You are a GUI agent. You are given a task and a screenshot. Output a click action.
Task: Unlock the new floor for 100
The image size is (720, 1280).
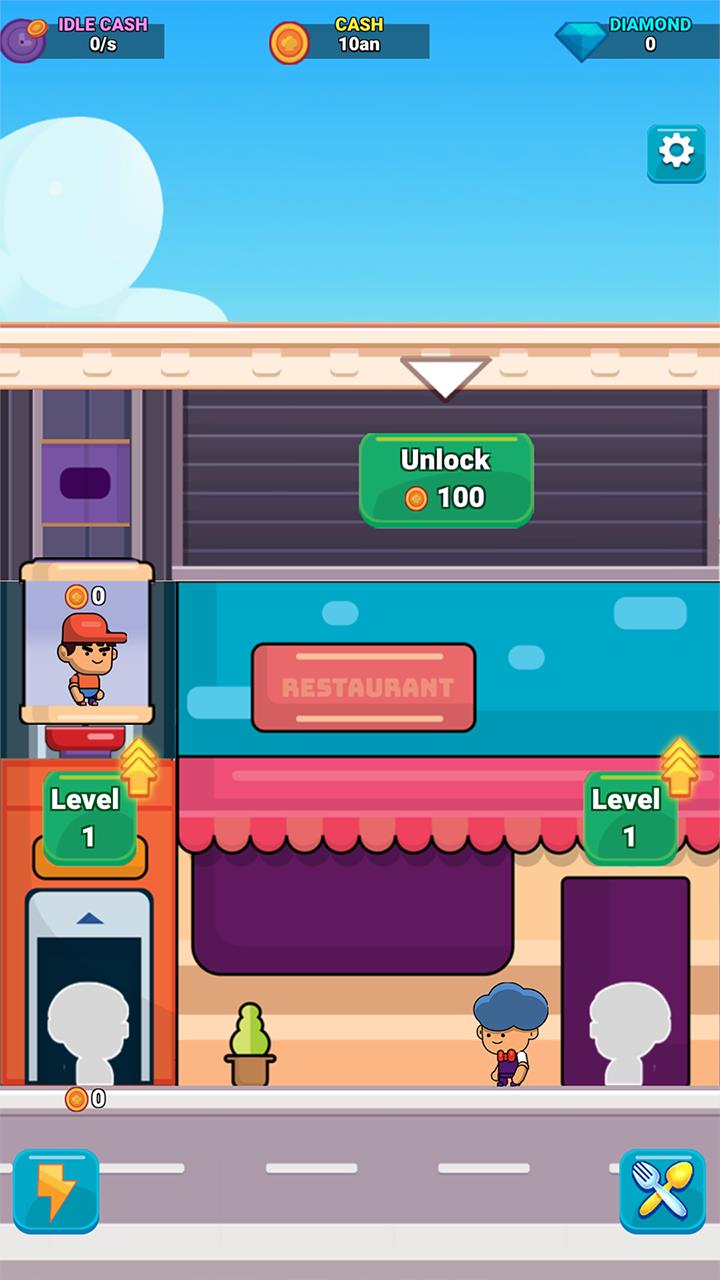(446, 480)
